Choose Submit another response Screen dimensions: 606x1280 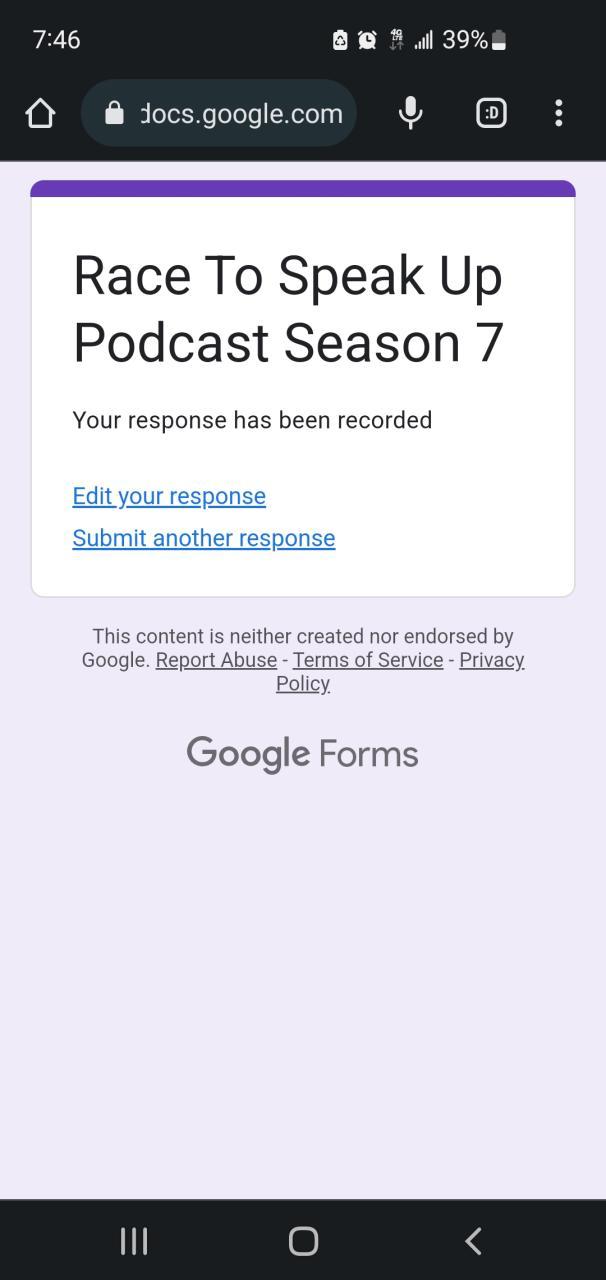pos(203,538)
